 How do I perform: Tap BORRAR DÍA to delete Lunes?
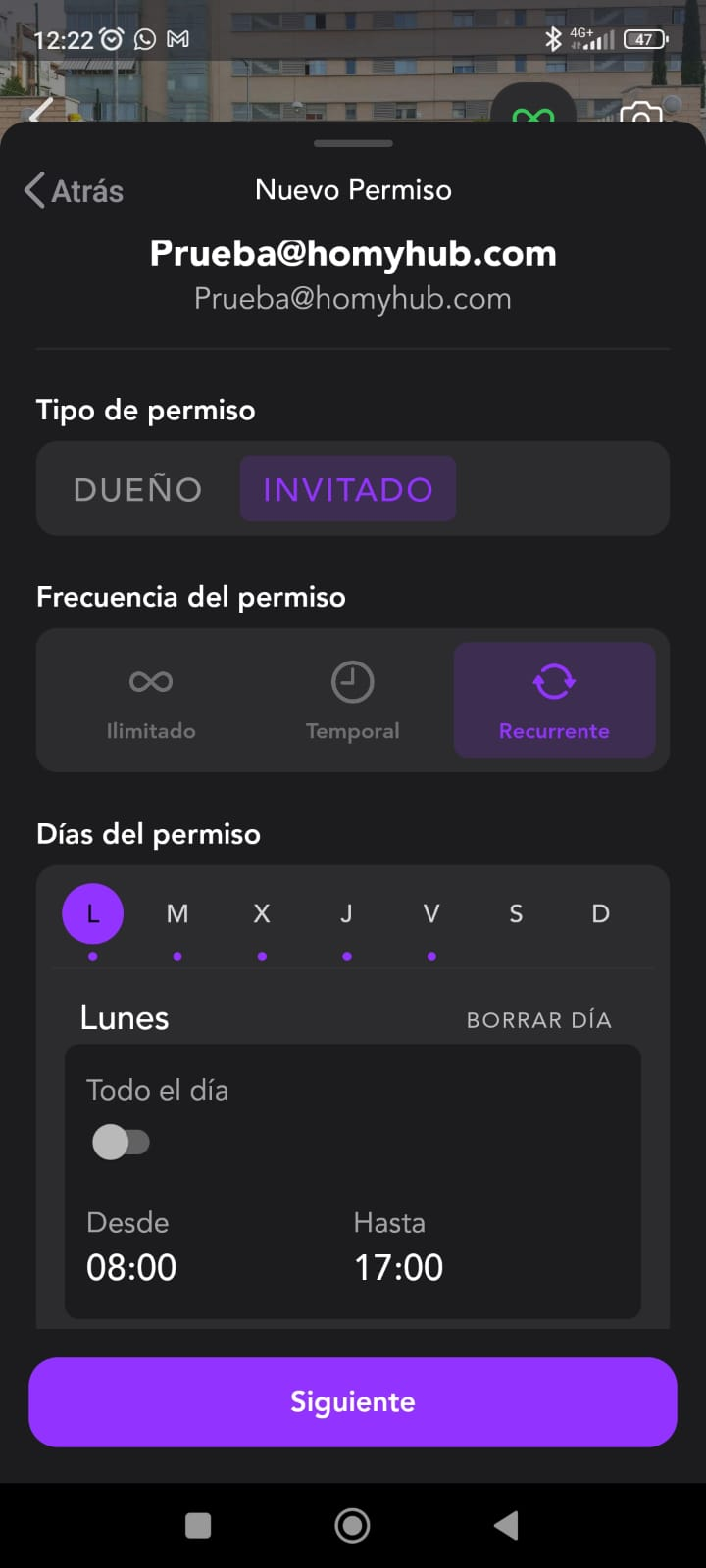tap(538, 1020)
